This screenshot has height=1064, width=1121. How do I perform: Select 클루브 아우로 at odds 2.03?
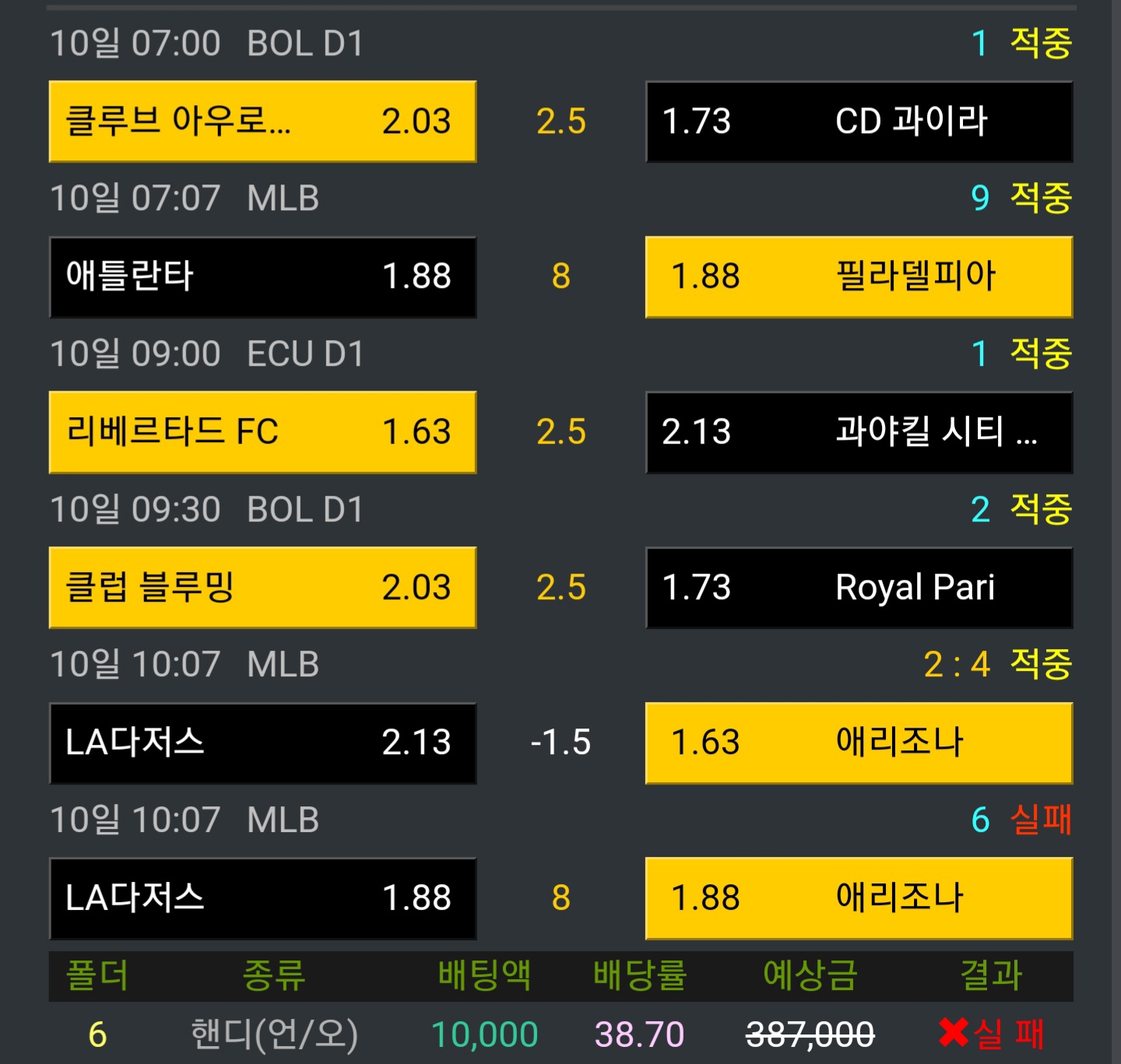[x=262, y=121]
